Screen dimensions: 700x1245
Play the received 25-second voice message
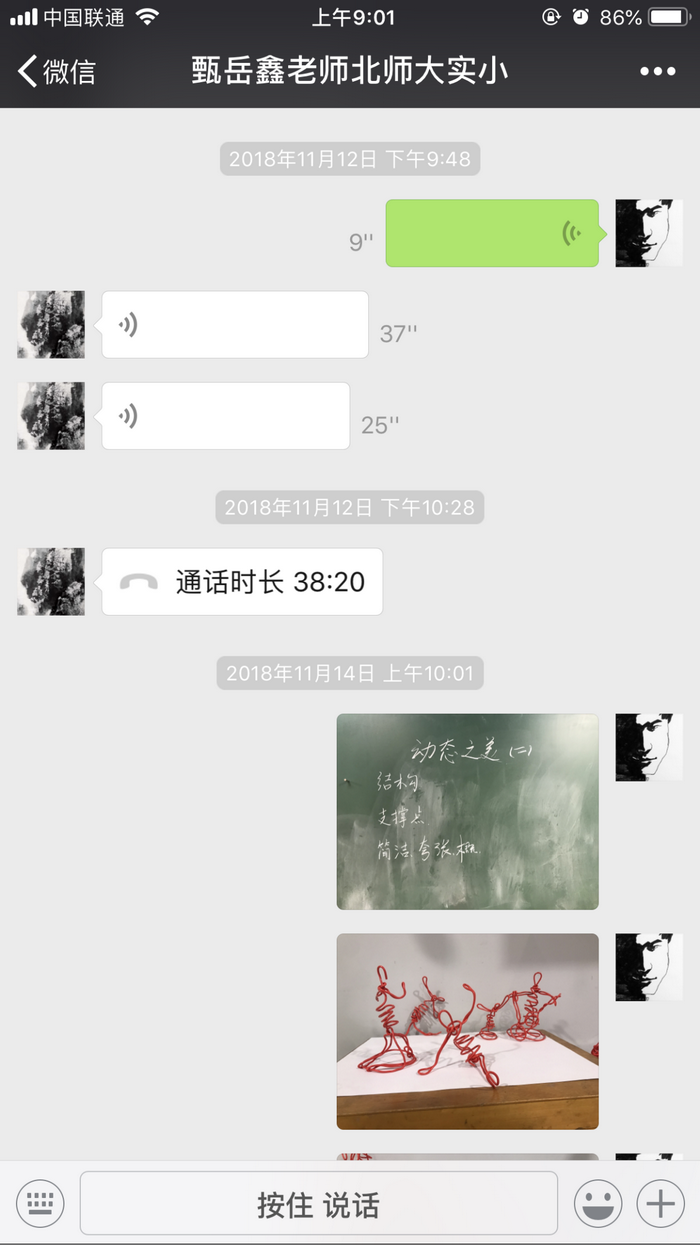tap(226, 416)
